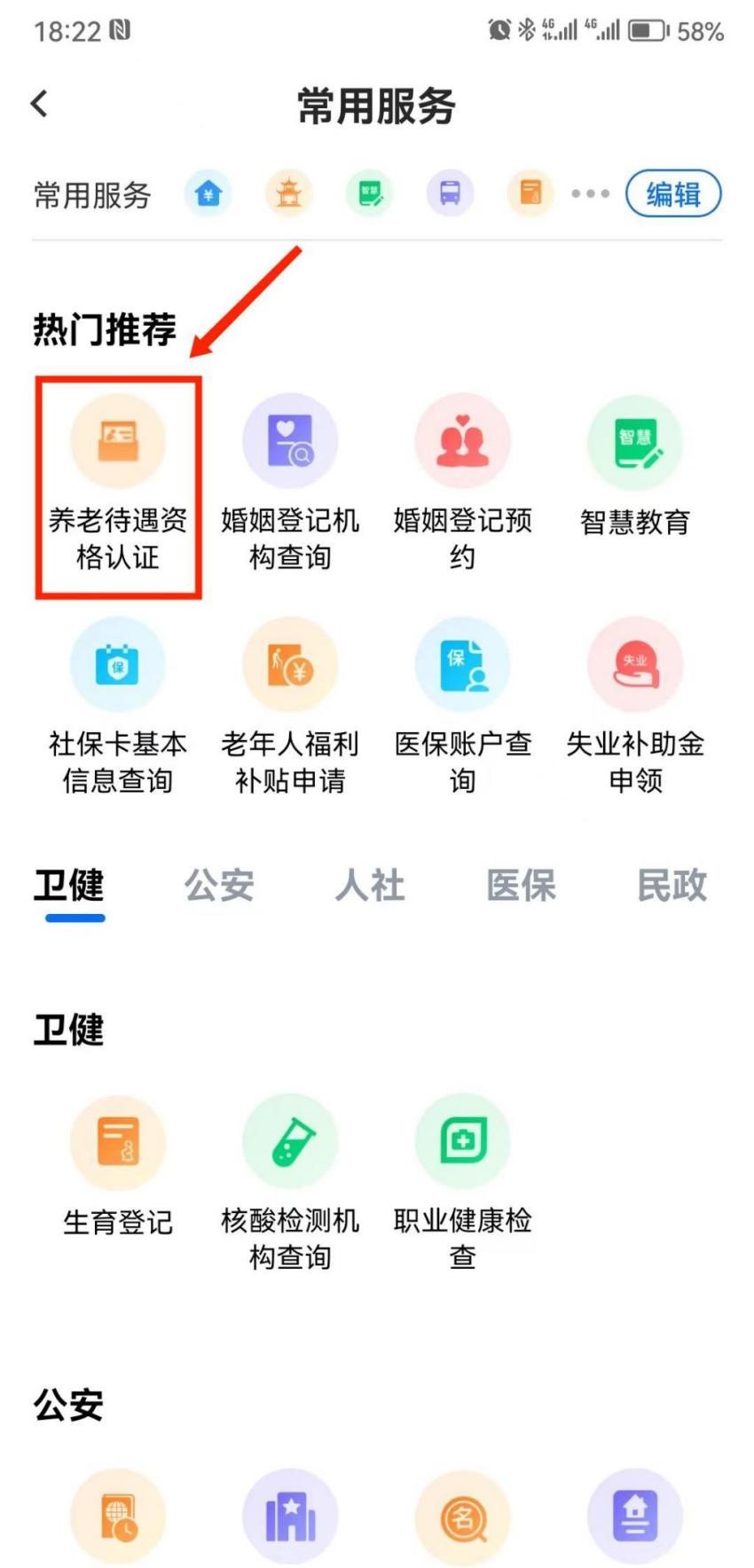Open the 智慧教育 green book icon

635,442
